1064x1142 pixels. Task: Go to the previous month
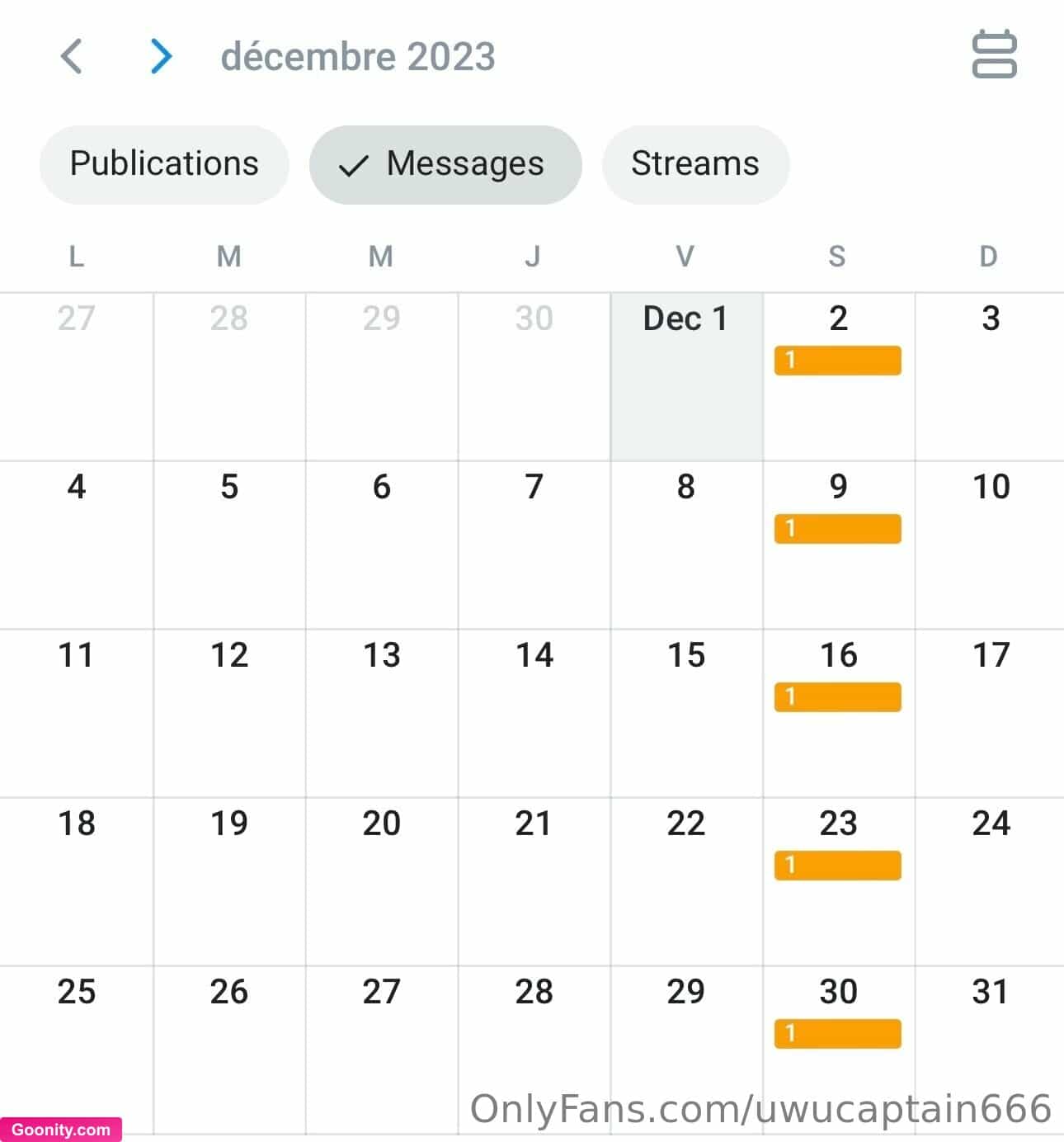(72, 57)
